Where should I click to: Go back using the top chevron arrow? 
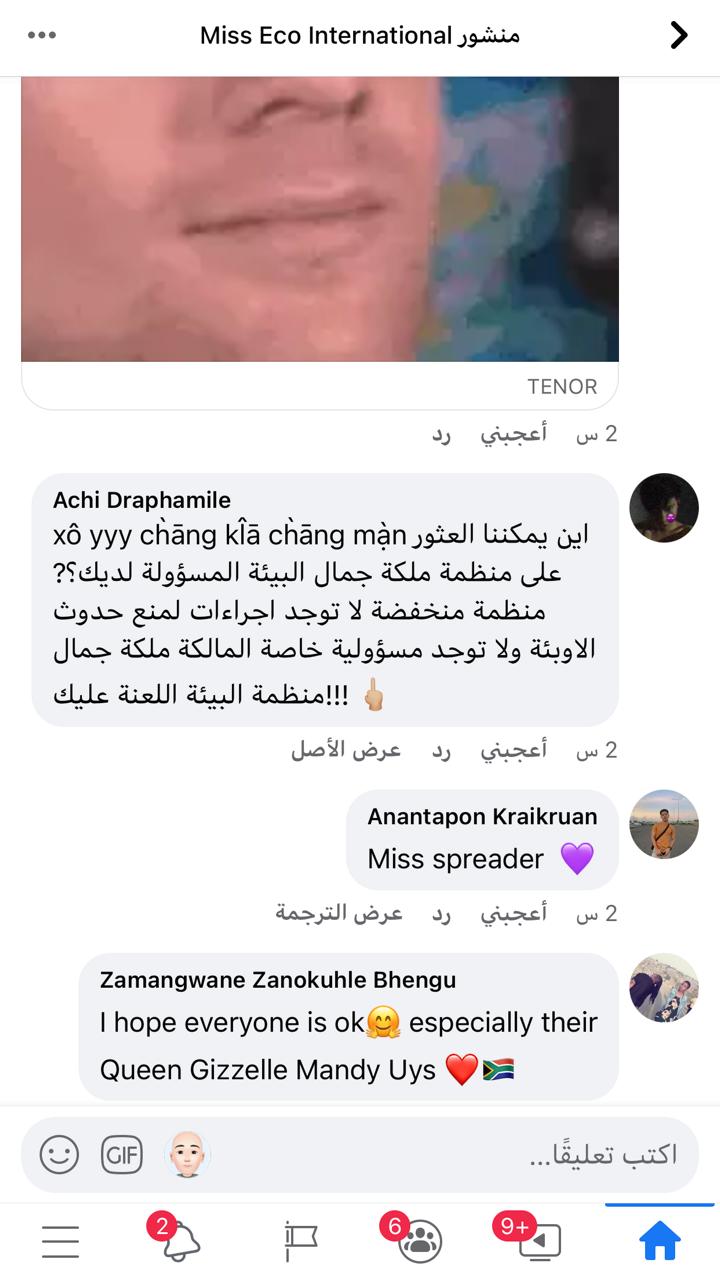click(679, 36)
